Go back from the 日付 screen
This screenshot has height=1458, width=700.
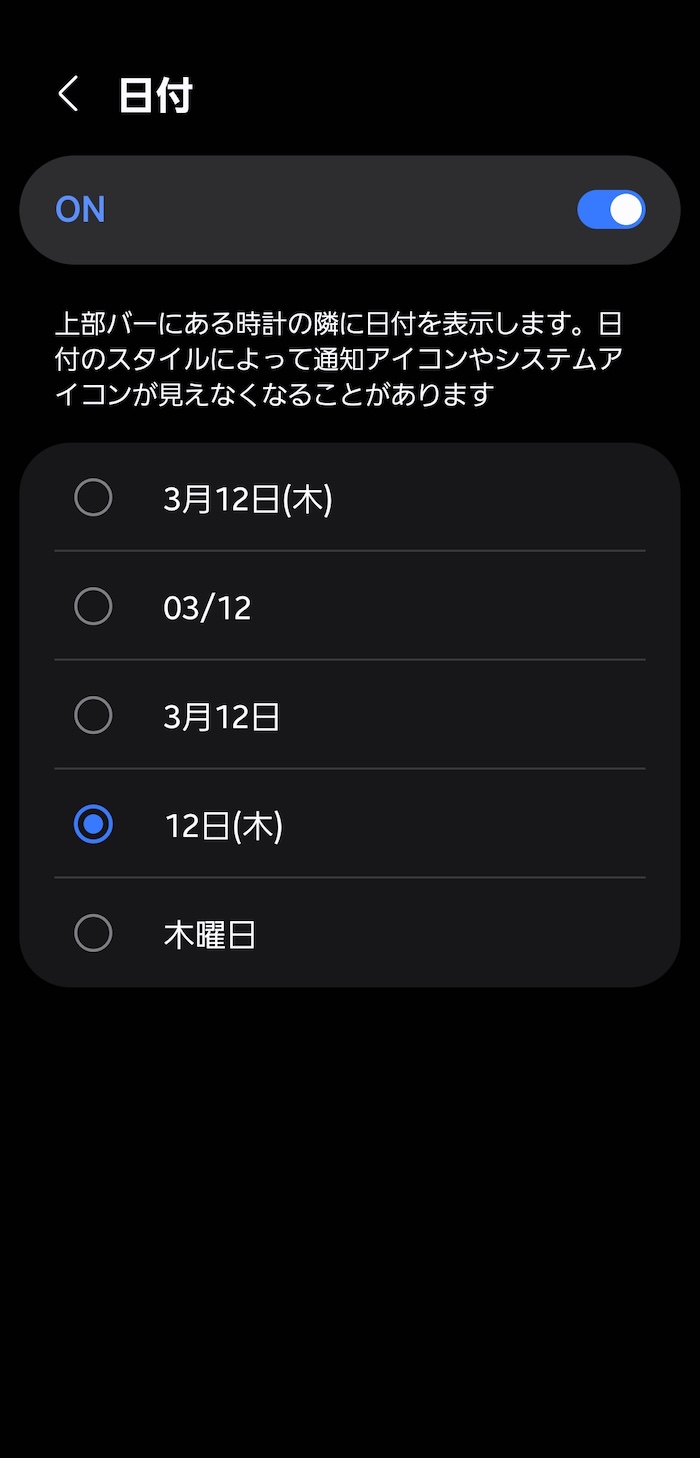68,95
